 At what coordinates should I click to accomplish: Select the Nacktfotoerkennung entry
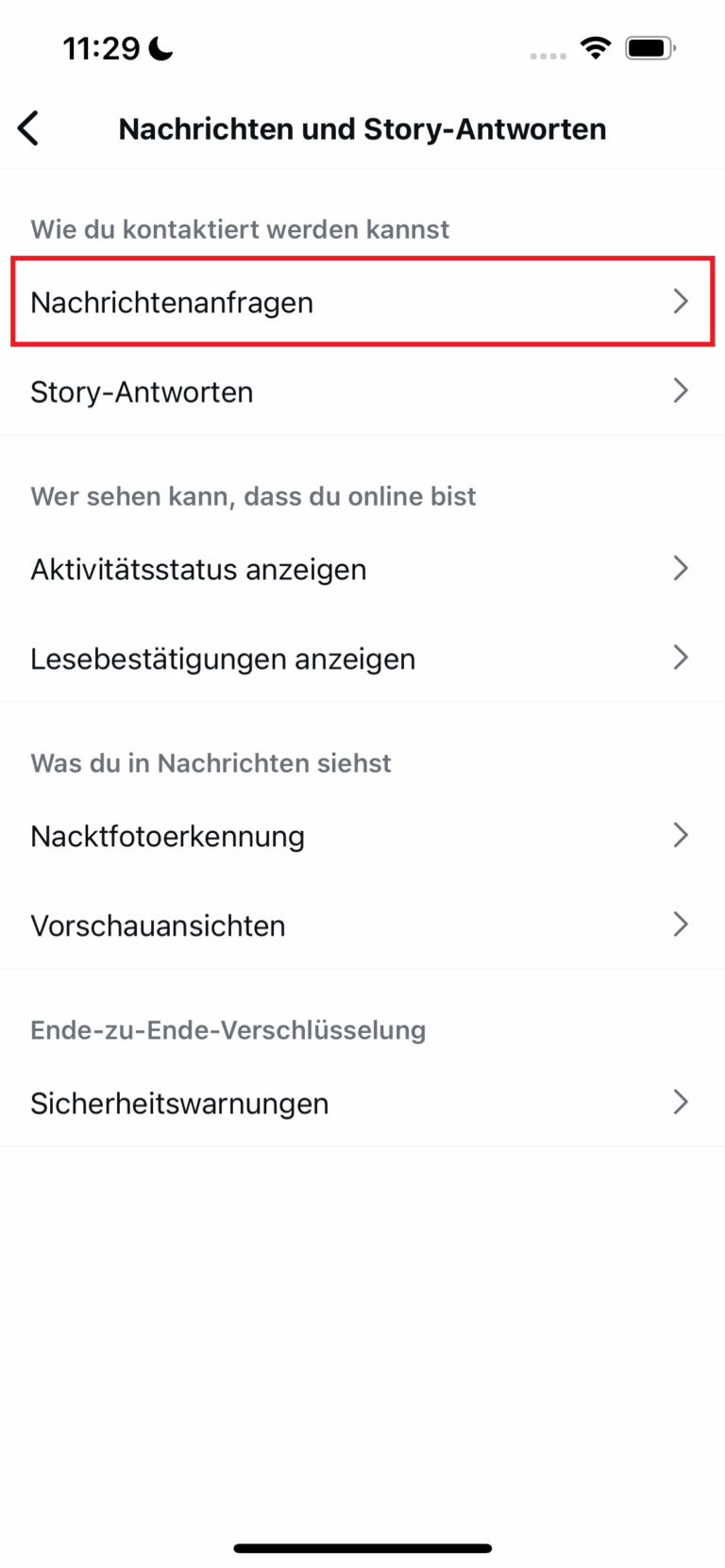(167, 835)
